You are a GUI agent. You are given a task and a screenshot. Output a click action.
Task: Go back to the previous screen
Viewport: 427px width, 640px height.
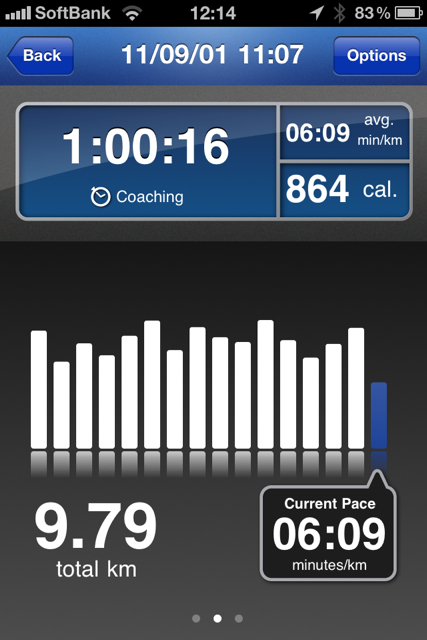[x=40, y=56]
